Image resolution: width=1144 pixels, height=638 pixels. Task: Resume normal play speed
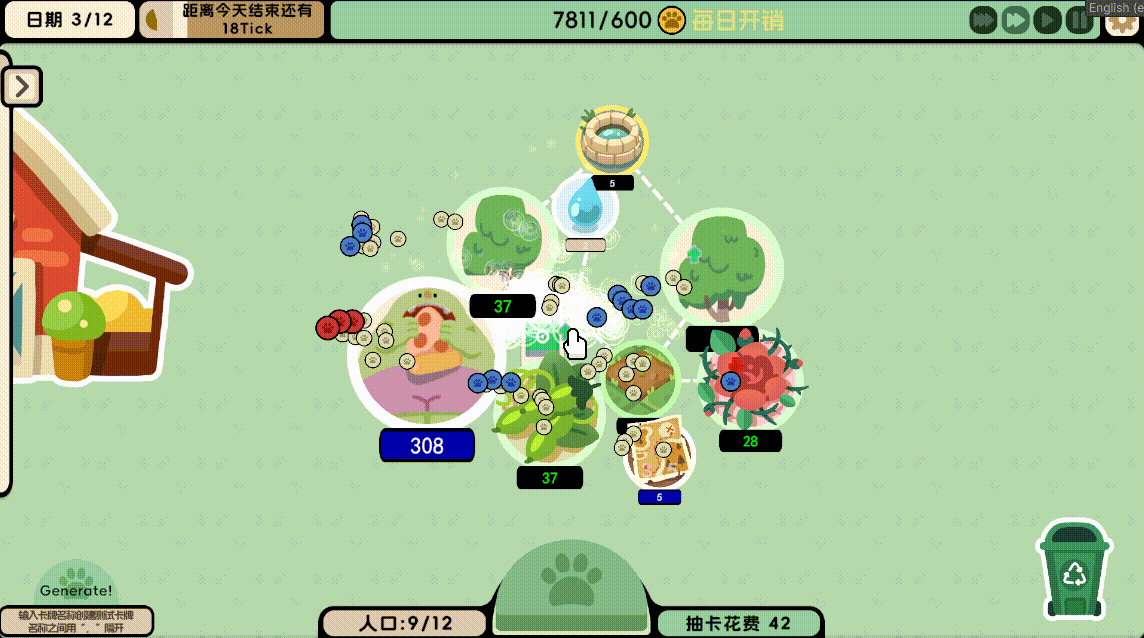tap(1047, 19)
